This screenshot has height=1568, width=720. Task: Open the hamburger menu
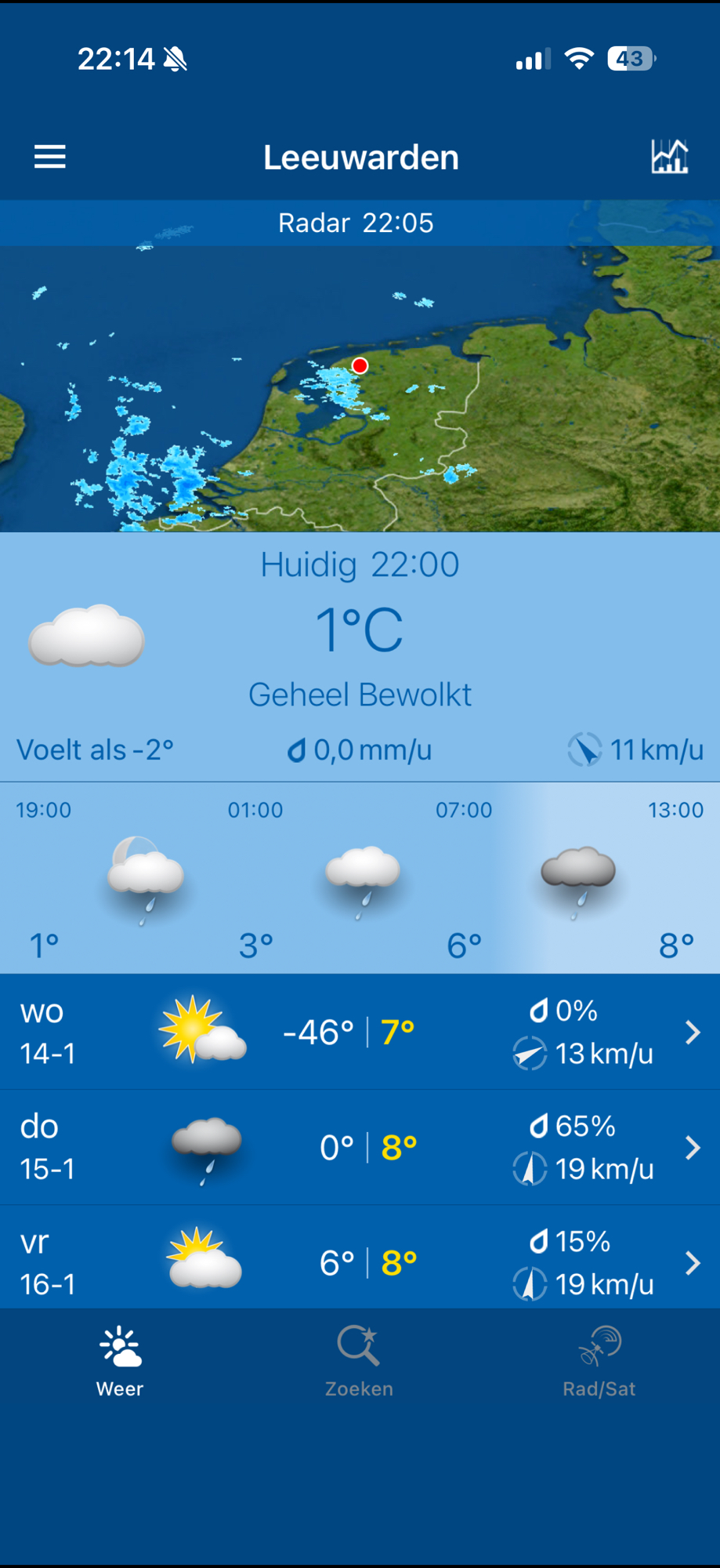50,157
